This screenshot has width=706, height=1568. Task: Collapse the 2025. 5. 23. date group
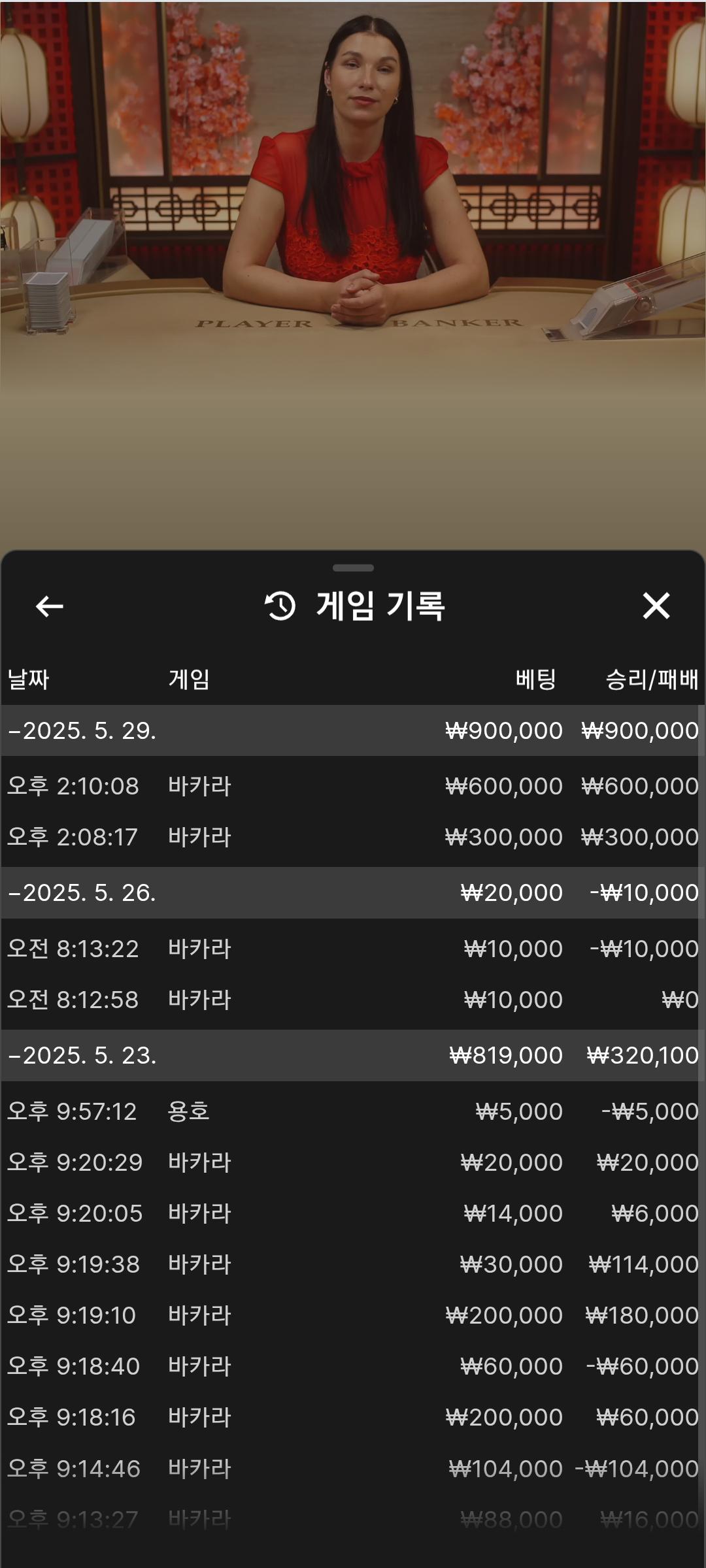pos(353,1055)
